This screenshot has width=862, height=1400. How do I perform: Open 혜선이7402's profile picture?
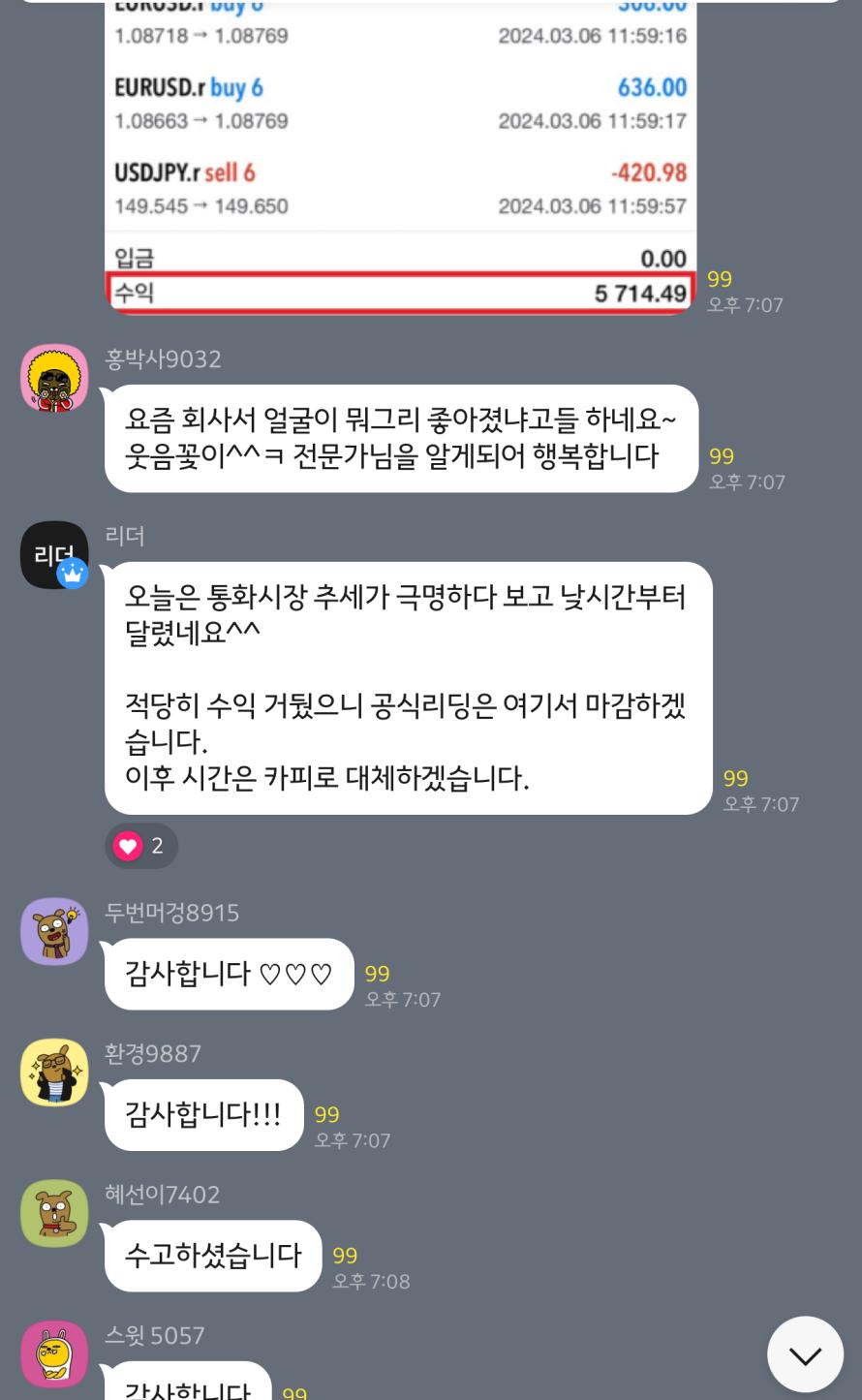pyautogui.click(x=54, y=1213)
